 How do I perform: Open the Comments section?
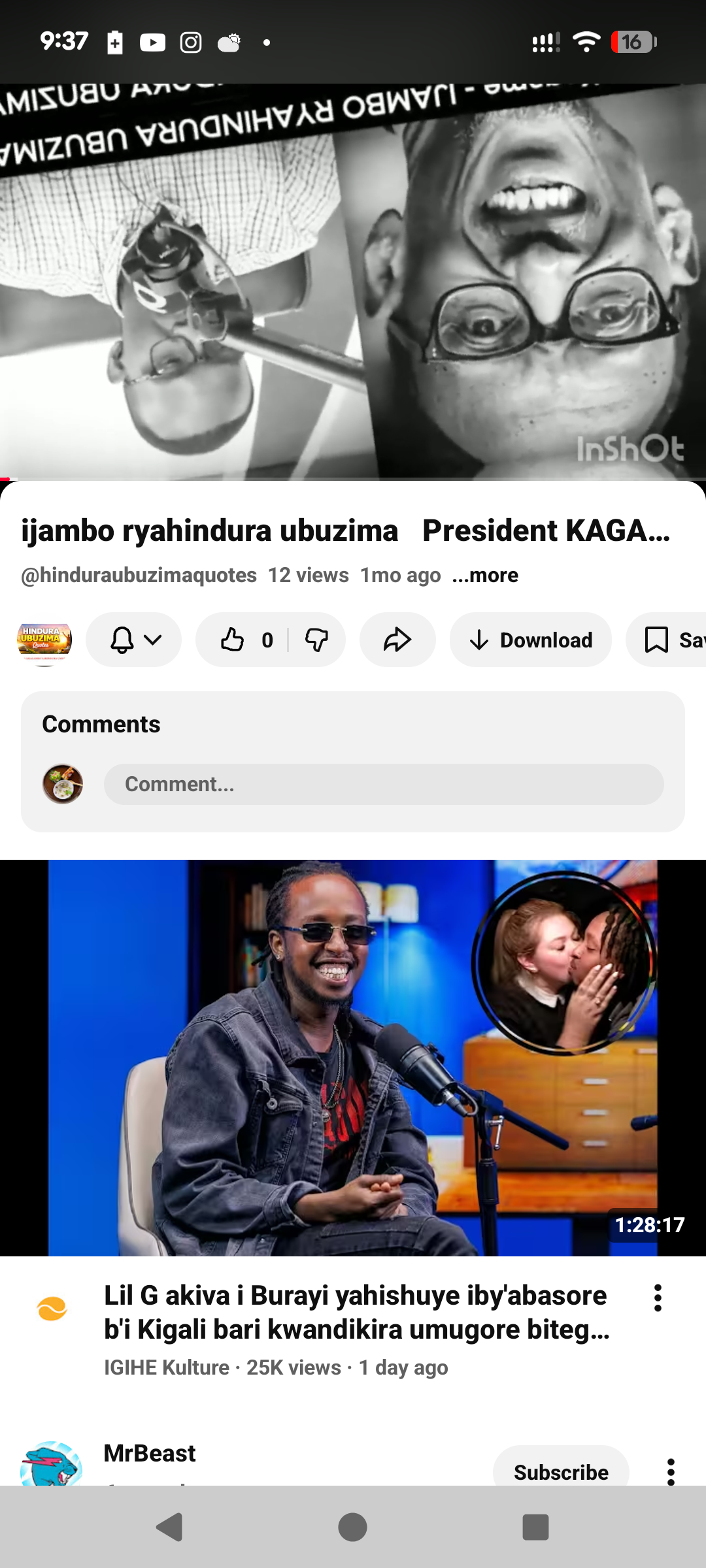[x=101, y=724]
